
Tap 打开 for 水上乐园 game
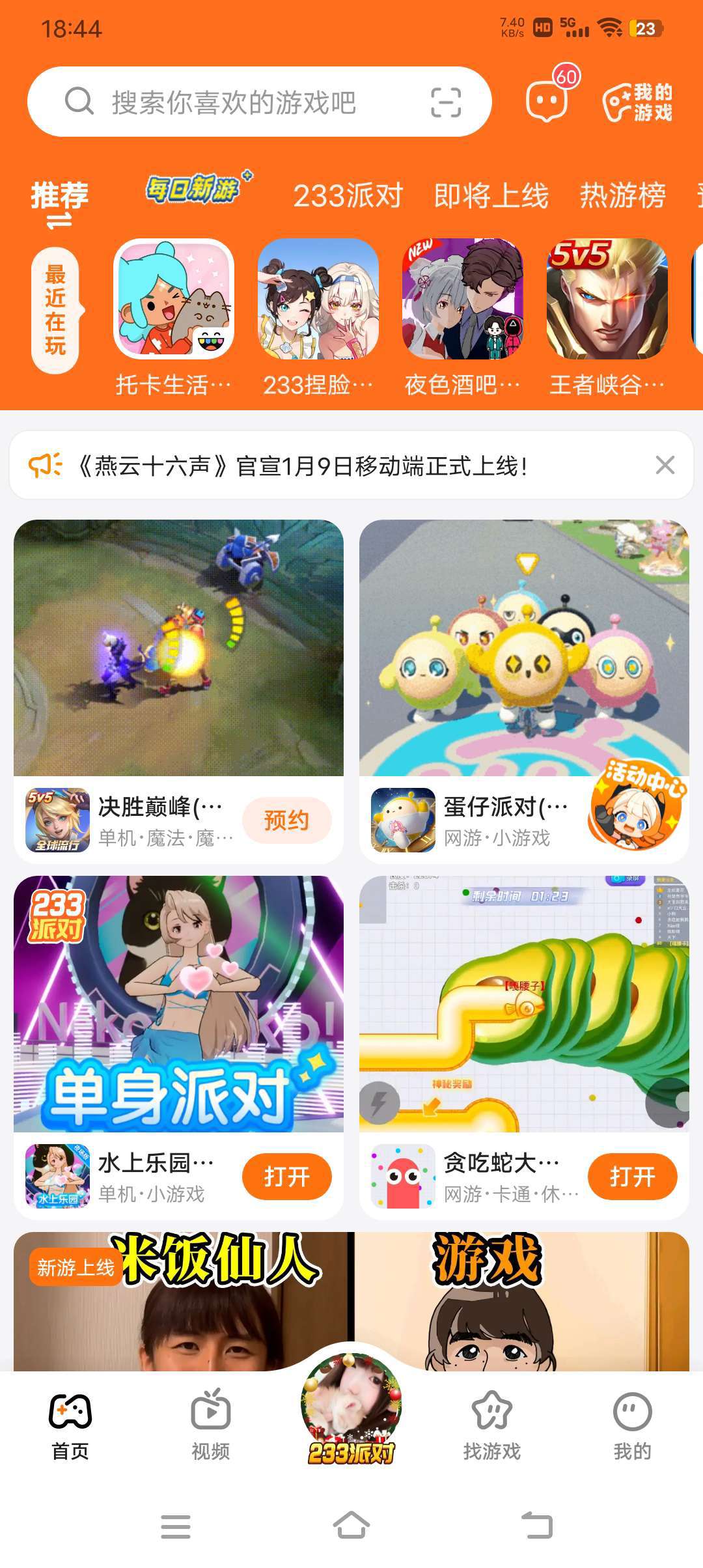[286, 1176]
